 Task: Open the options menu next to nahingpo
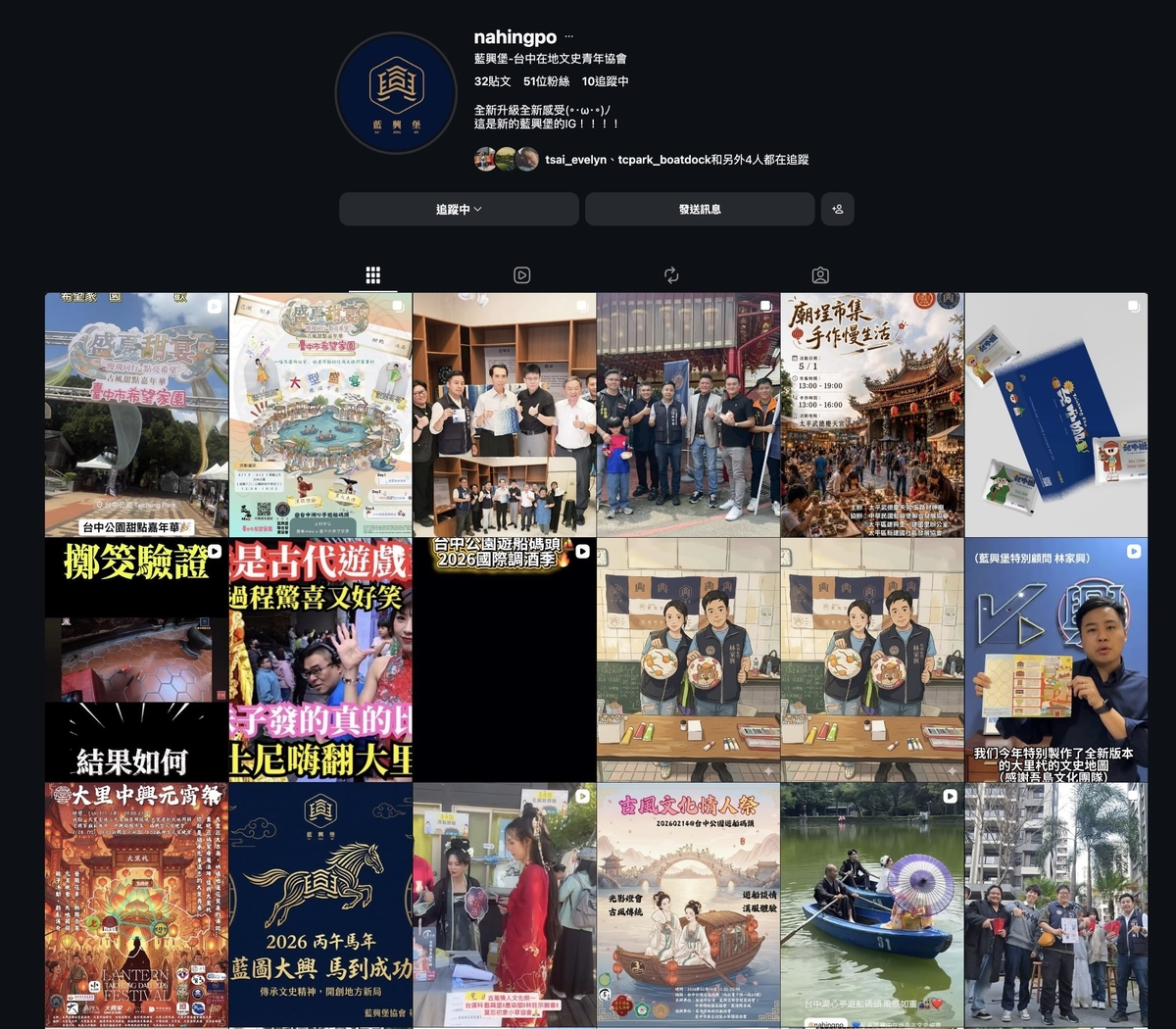pos(569,37)
